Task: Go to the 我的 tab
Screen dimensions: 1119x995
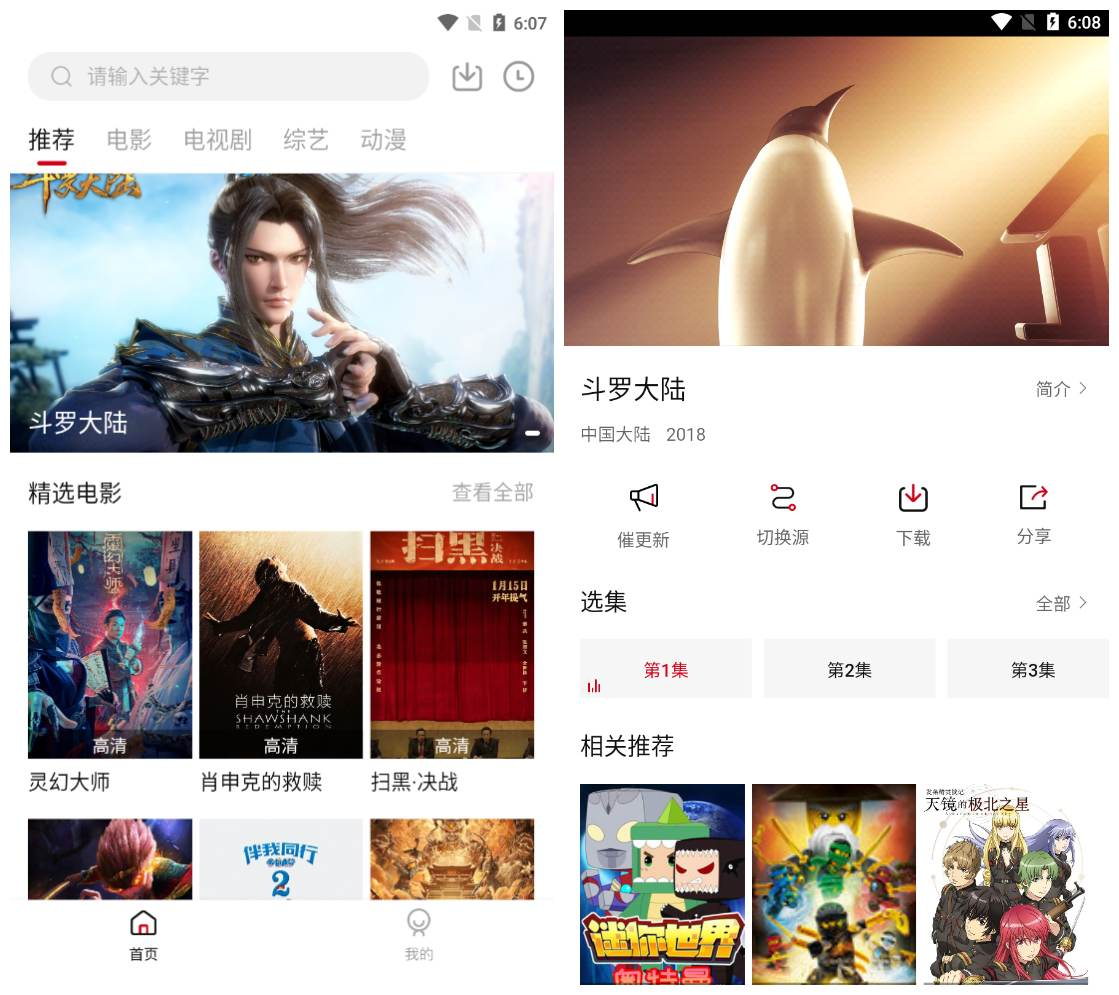Action: (x=419, y=934)
